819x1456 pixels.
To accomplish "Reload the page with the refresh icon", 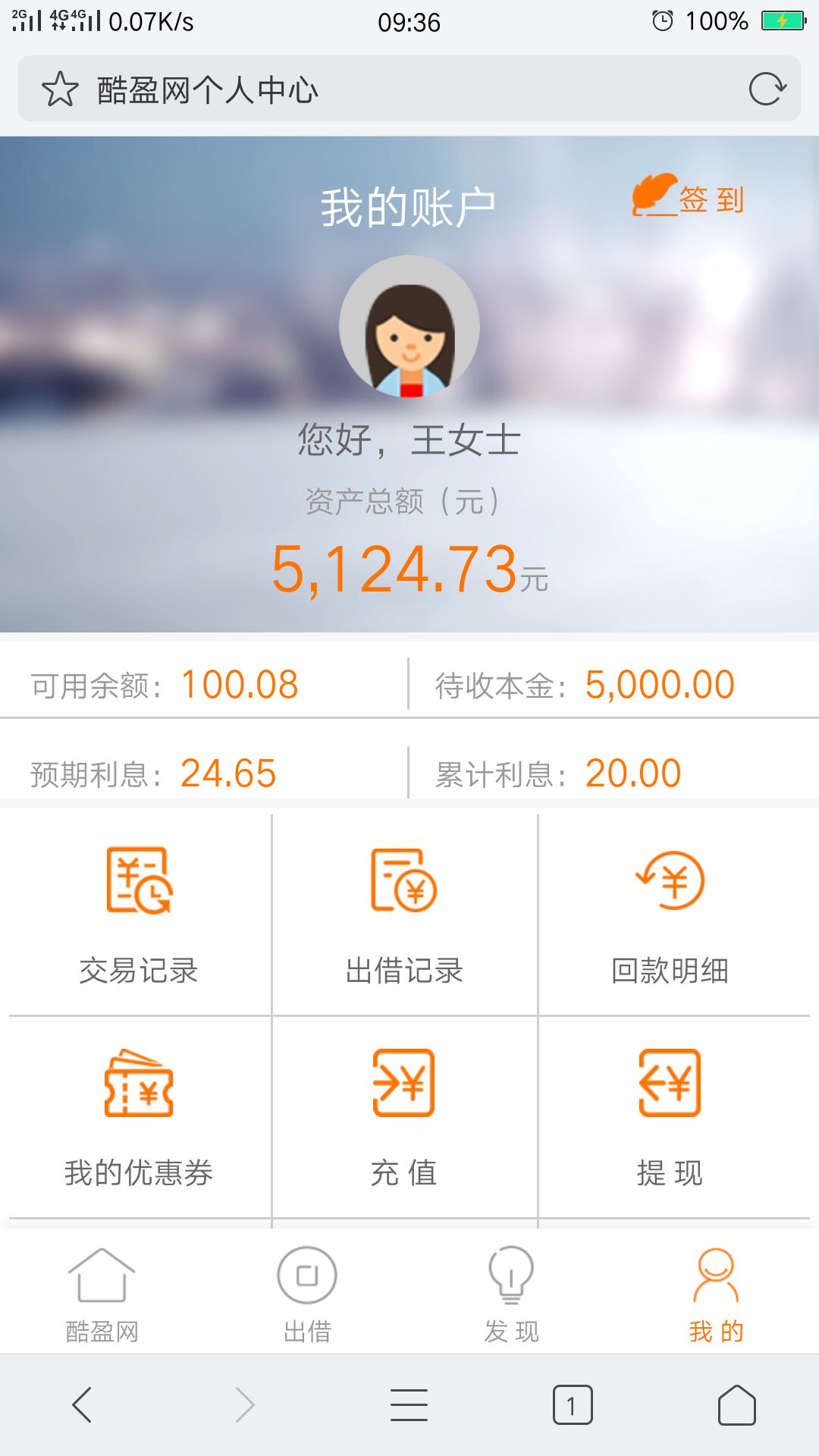I will pyautogui.click(x=767, y=89).
